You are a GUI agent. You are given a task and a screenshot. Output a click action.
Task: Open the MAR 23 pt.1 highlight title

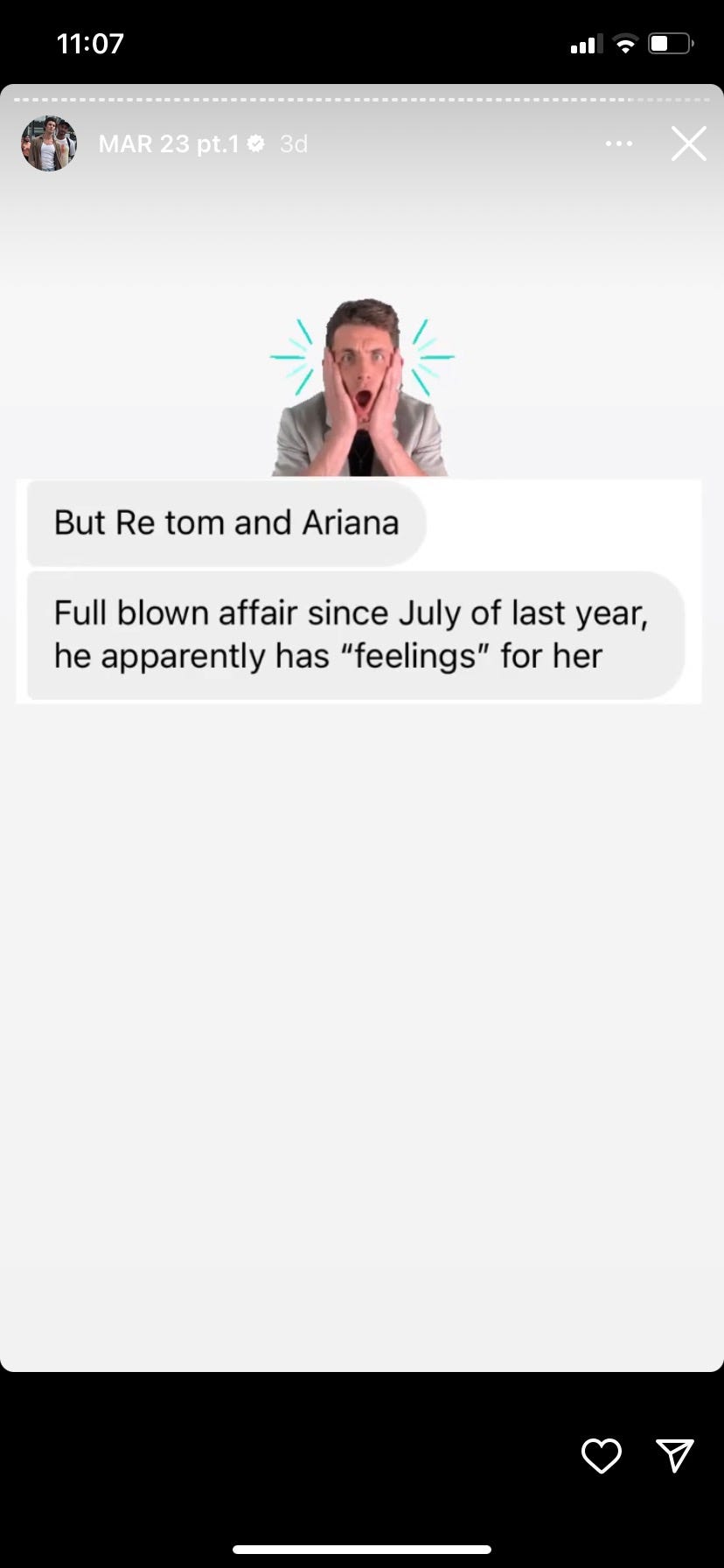pos(168,143)
